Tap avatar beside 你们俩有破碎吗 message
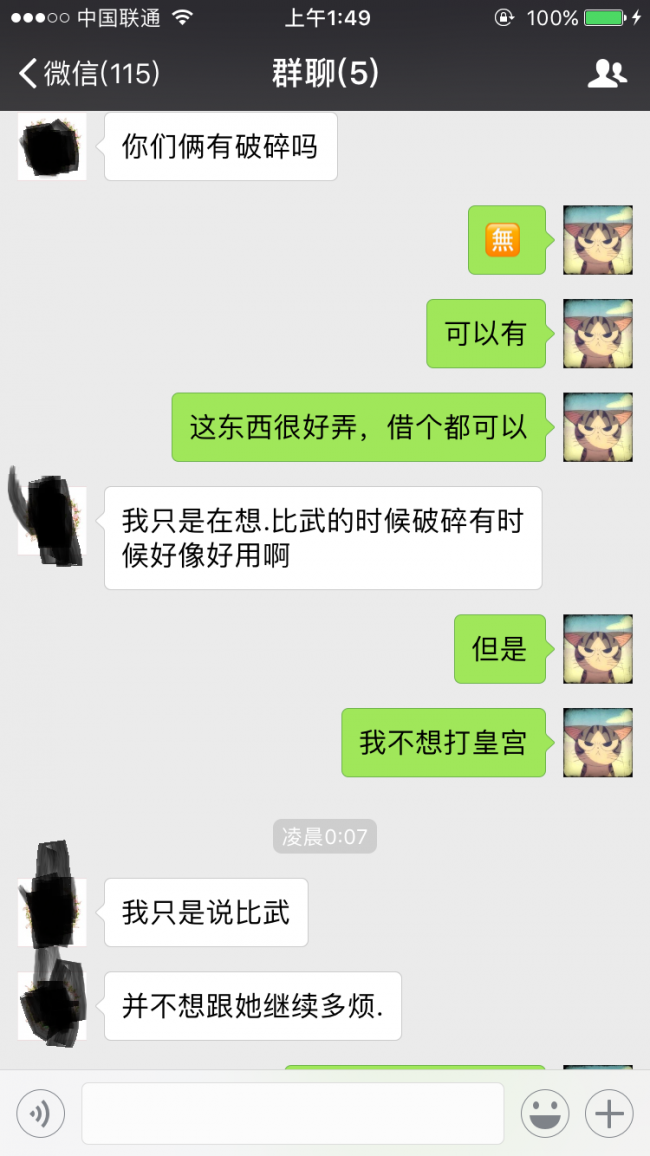Image resolution: width=650 pixels, height=1156 pixels. [52, 146]
